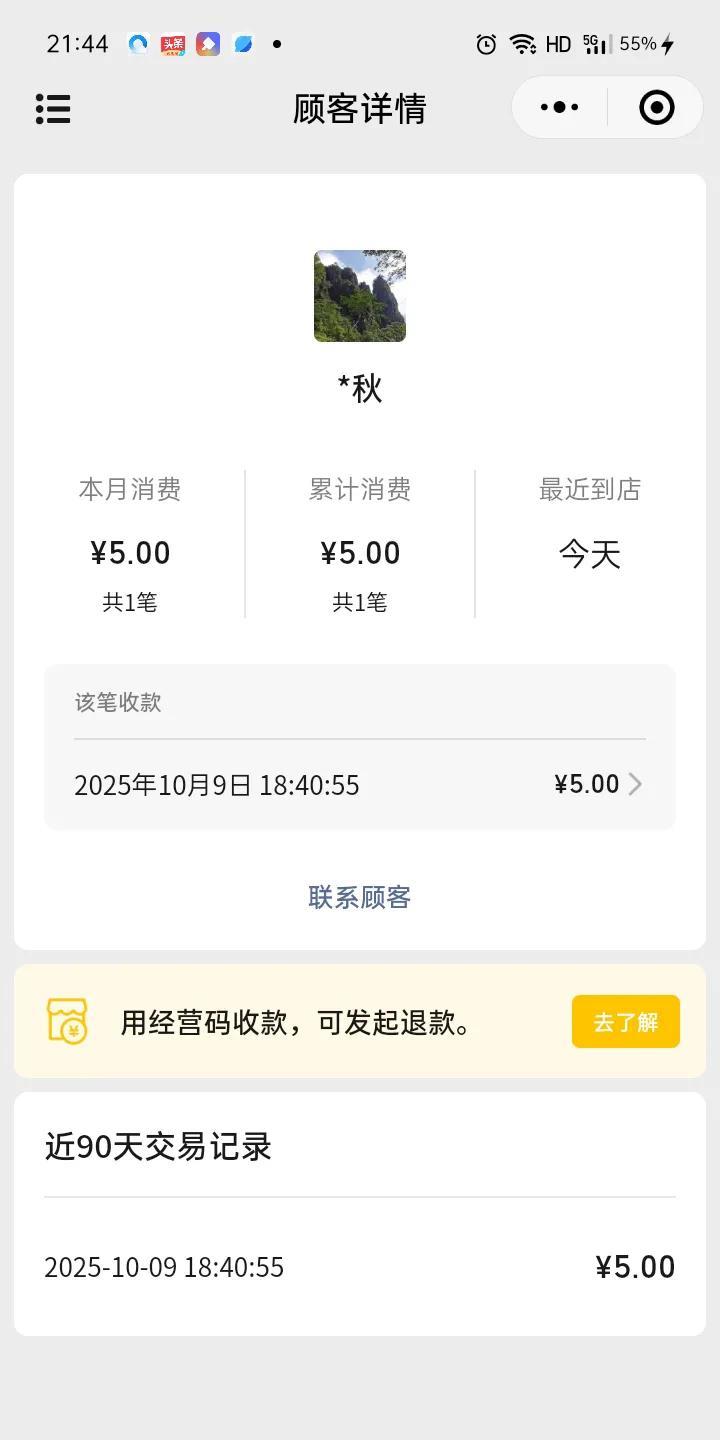Image resolution: width=720 pixels, height=1440 pixels.
Task: Close the mini program with the circle button
Action: (656, 108)
